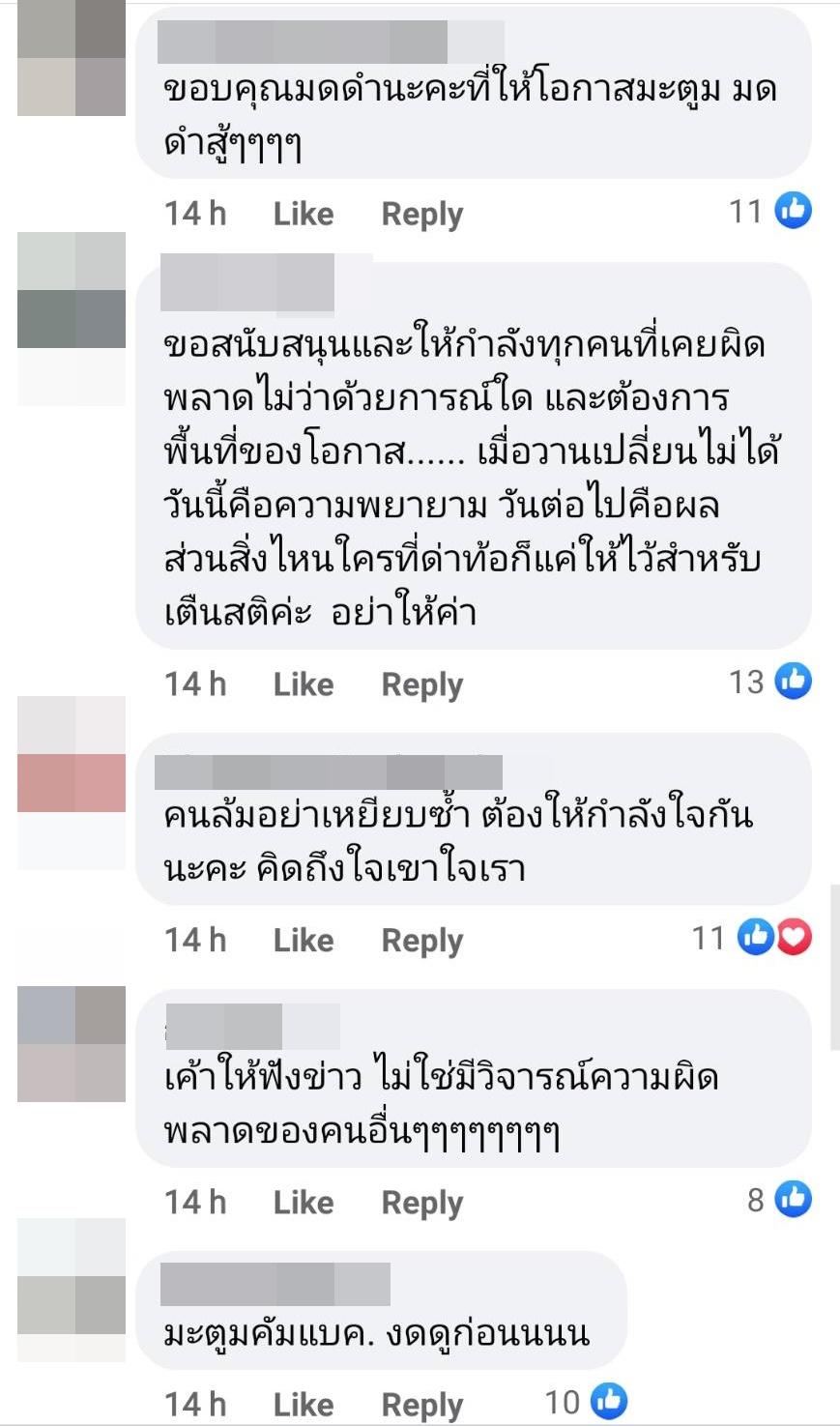Viewport: 840px width, 1426px height.
Task: Open profile picture of 'ขอบคุณมดดำนะคะ' commenter
Action: pyautogui.click(x=72, y=58)
